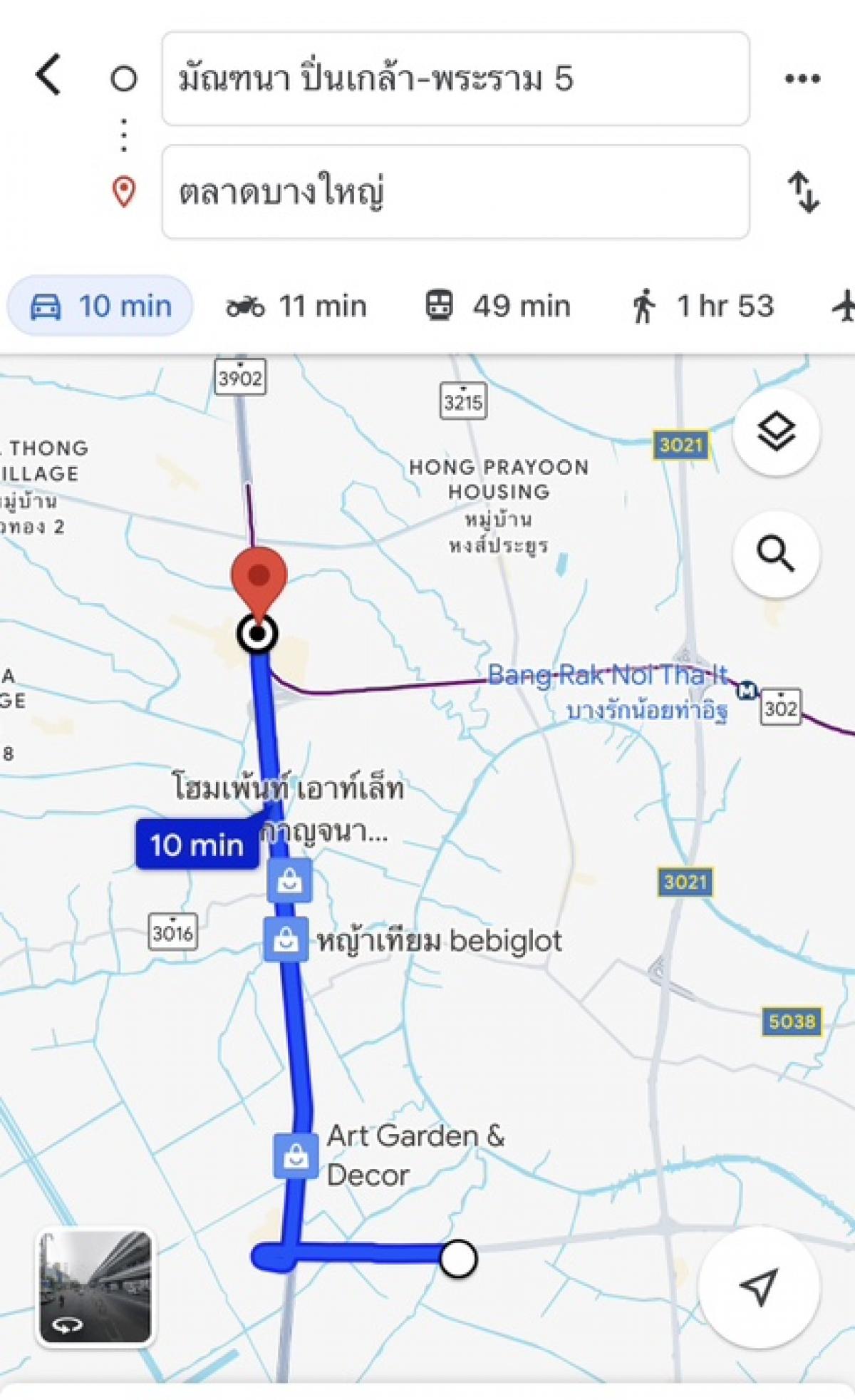Select driving mode, 10 min
Screen dimensions: 855x1400
[x=100, y=307]
